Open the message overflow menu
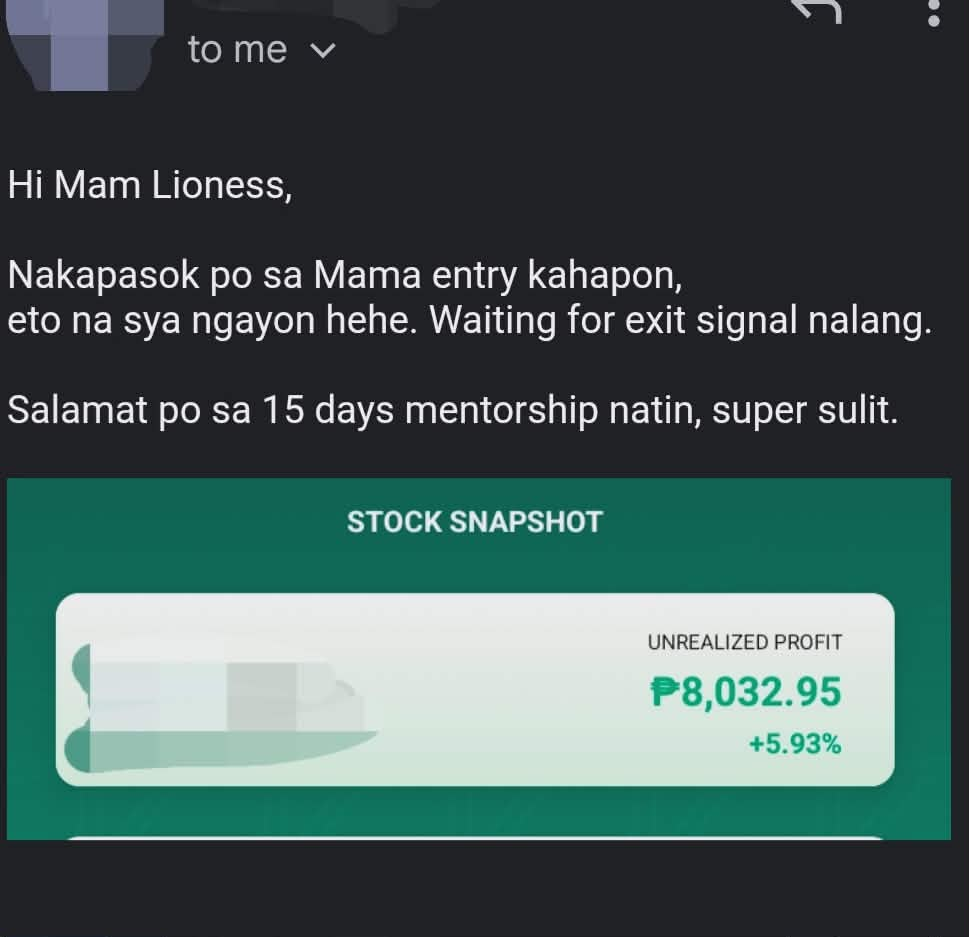This screenshot has width=969, height=937. (x=934, y=12)
